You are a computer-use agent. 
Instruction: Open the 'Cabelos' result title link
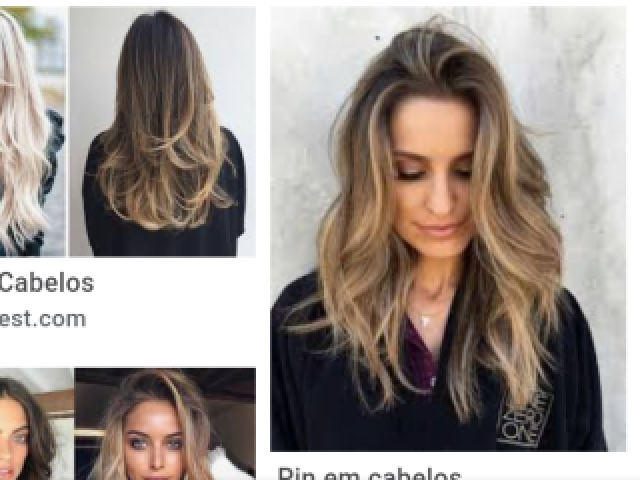click(x=47, y=283)
